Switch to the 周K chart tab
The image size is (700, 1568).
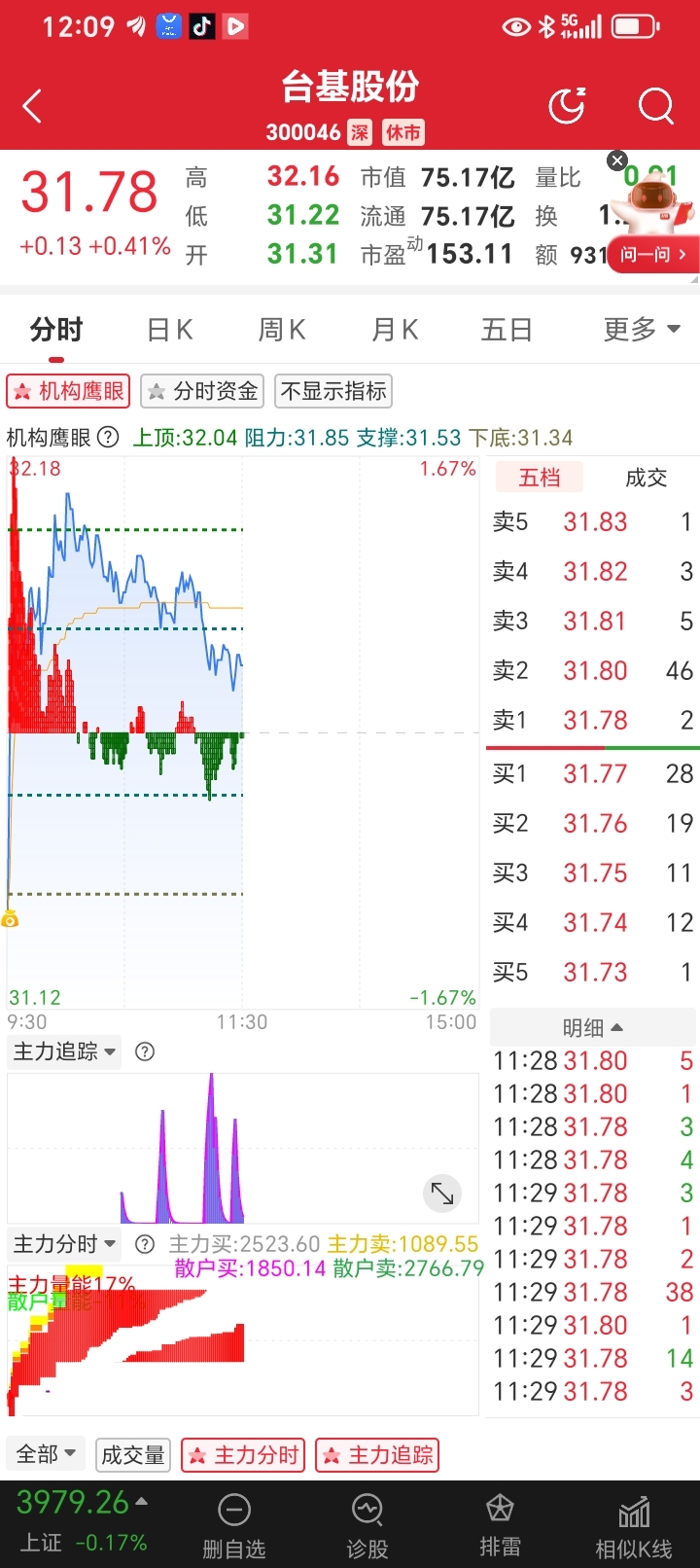(282, 331)
